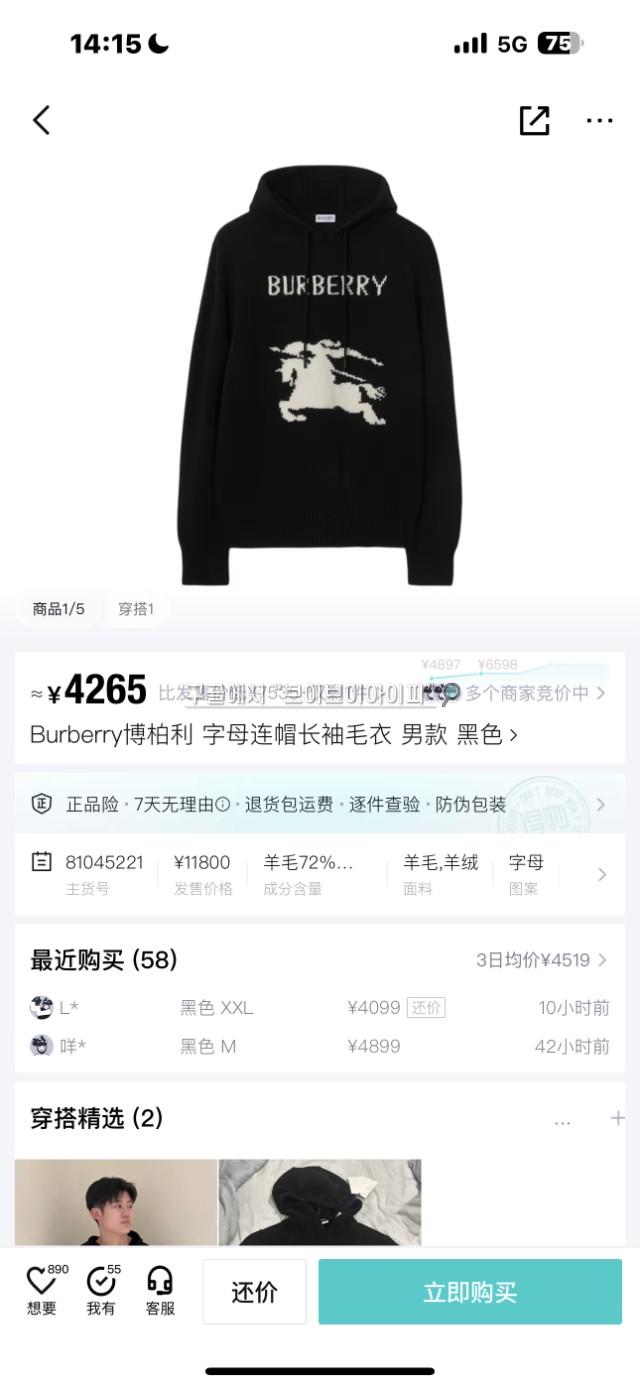Mark item as 我有 owned

[101, 1290]
